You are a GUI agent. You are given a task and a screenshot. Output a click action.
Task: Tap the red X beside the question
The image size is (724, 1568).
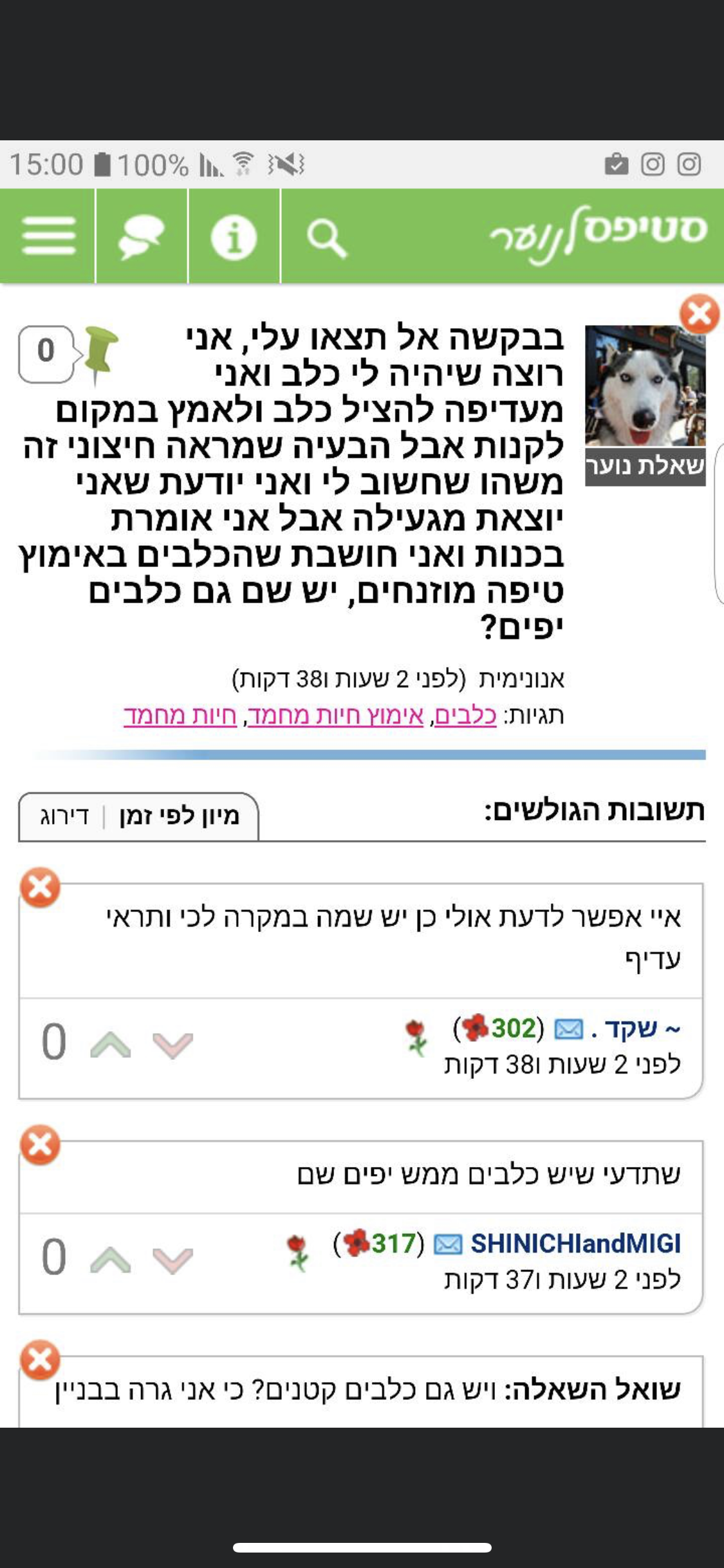(700, 314)
